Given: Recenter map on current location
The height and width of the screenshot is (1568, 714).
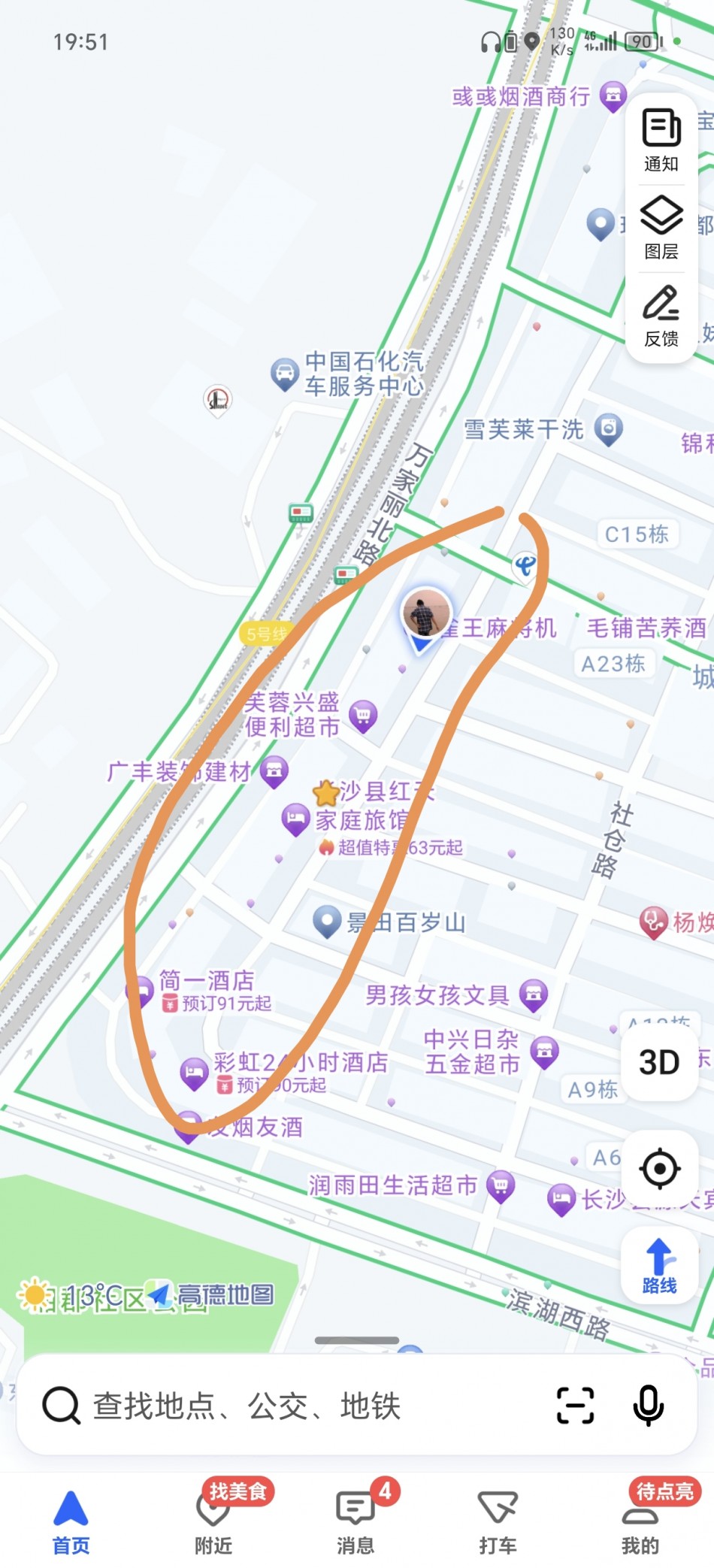Looking at the screenshot, I should point(660,1168).
